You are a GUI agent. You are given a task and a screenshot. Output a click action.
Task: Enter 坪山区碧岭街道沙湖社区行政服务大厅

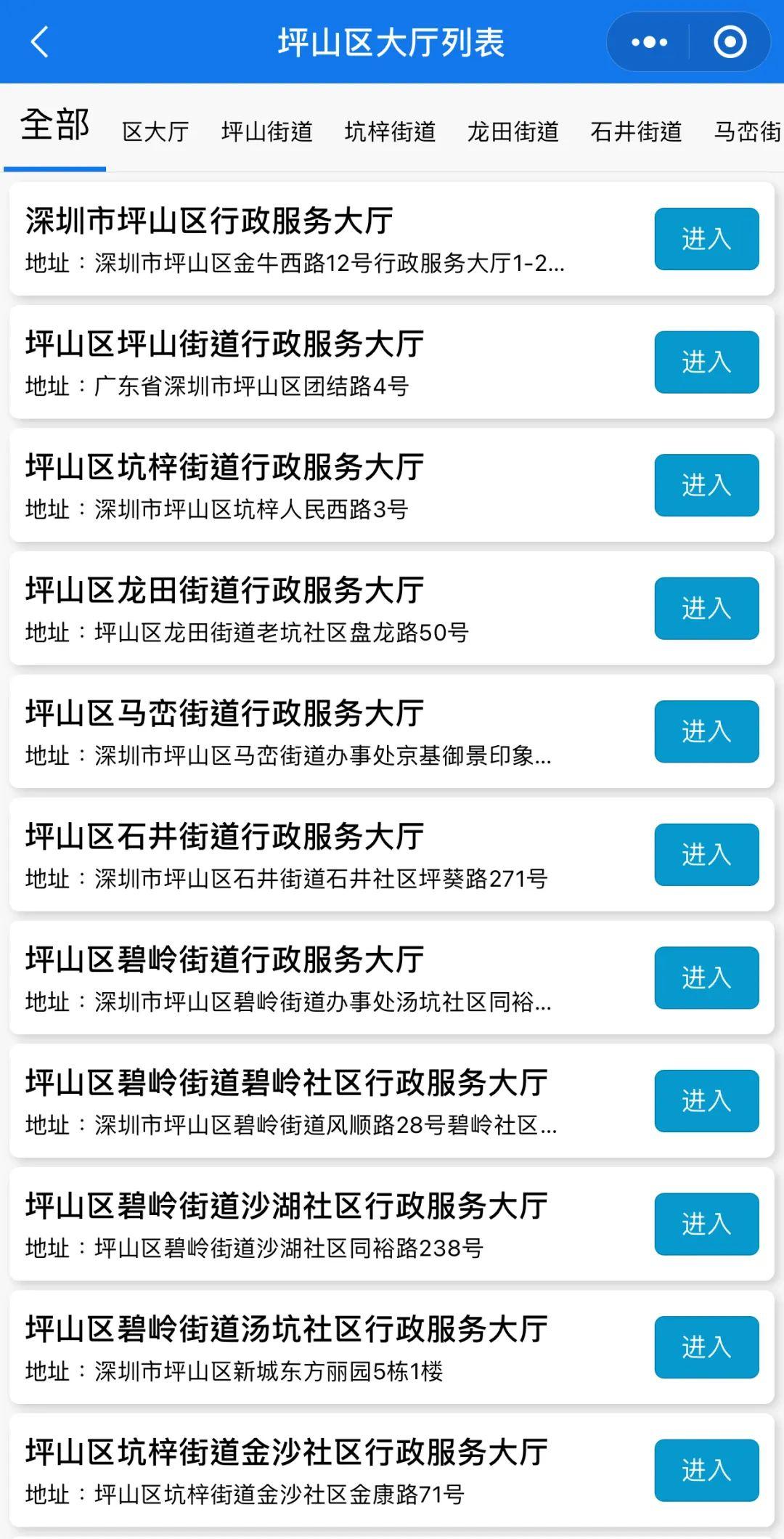point(706,1224)
